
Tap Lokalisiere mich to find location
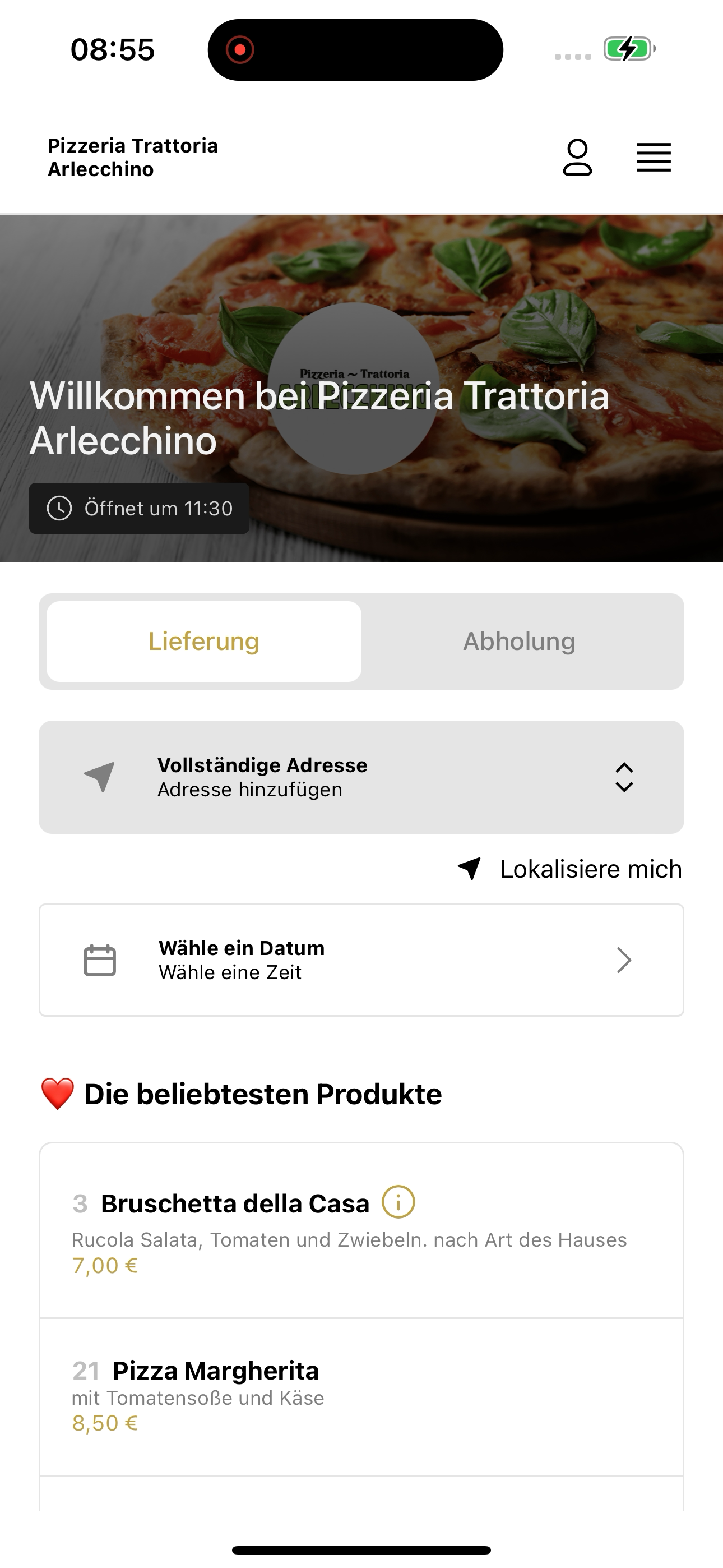569,869
